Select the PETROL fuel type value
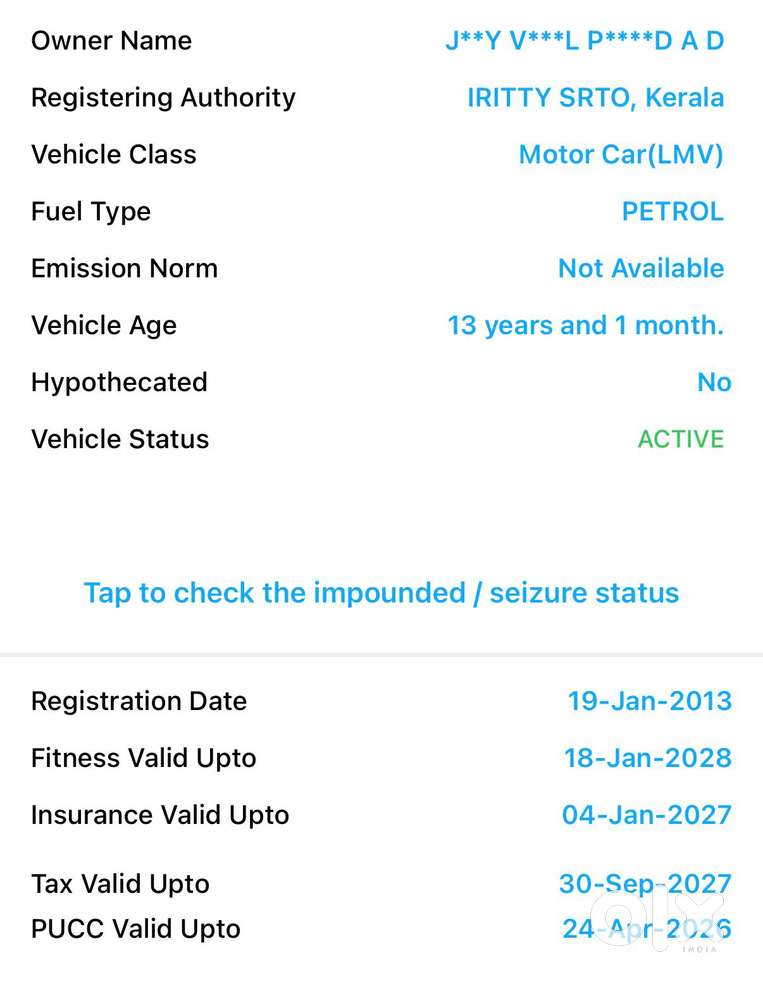Screen dimensions: 763x1000 (673, 211)
